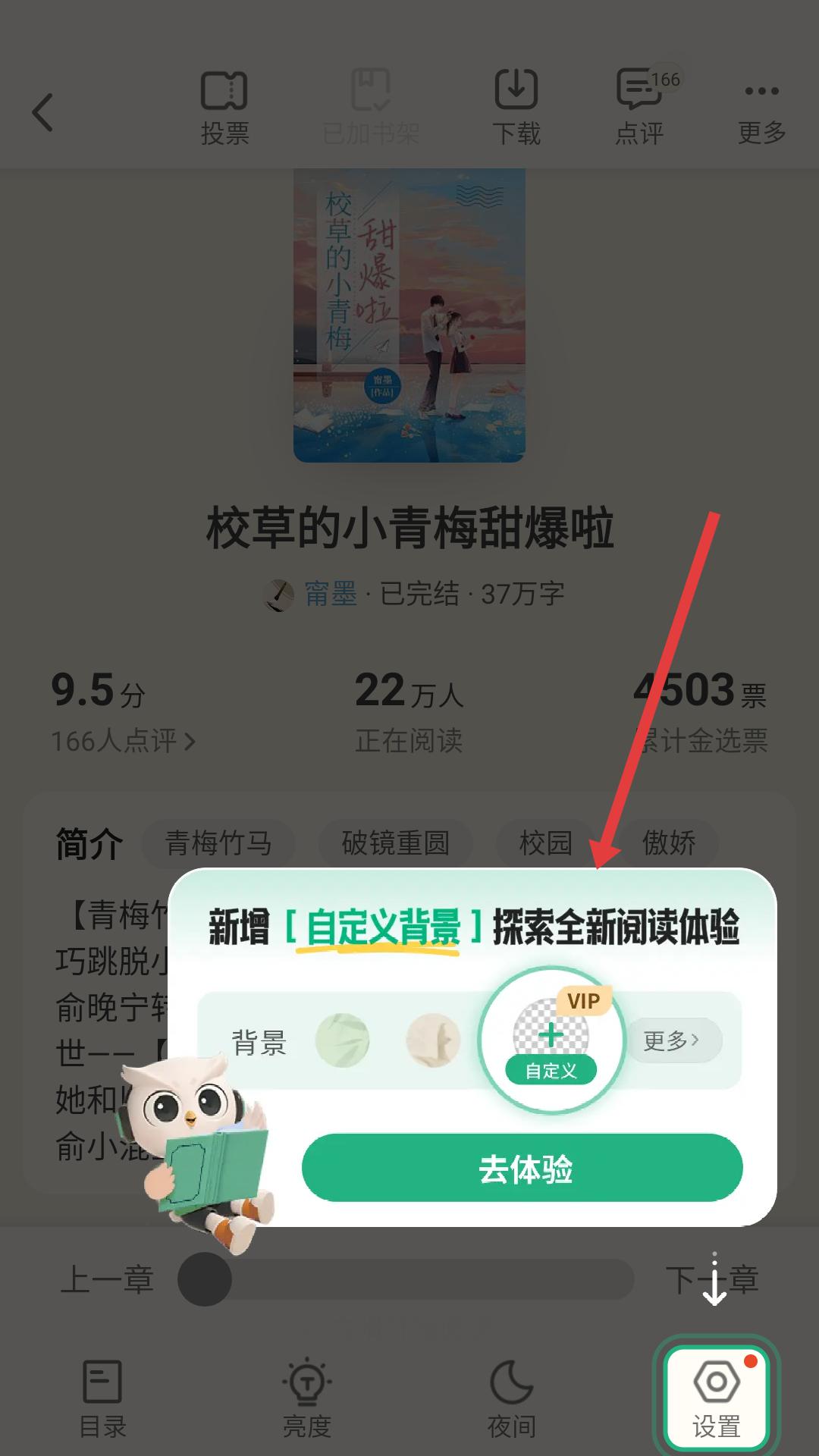Tap the 已加书架 bookshelf button
This screenshot has height=1456, width=819.
coord(371,106)
